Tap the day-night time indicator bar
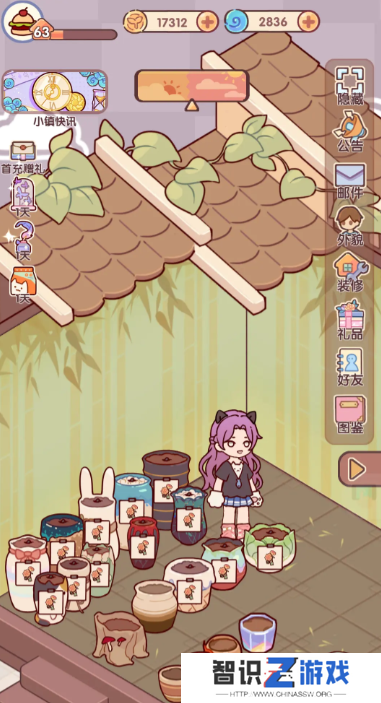 click(192, 86)
